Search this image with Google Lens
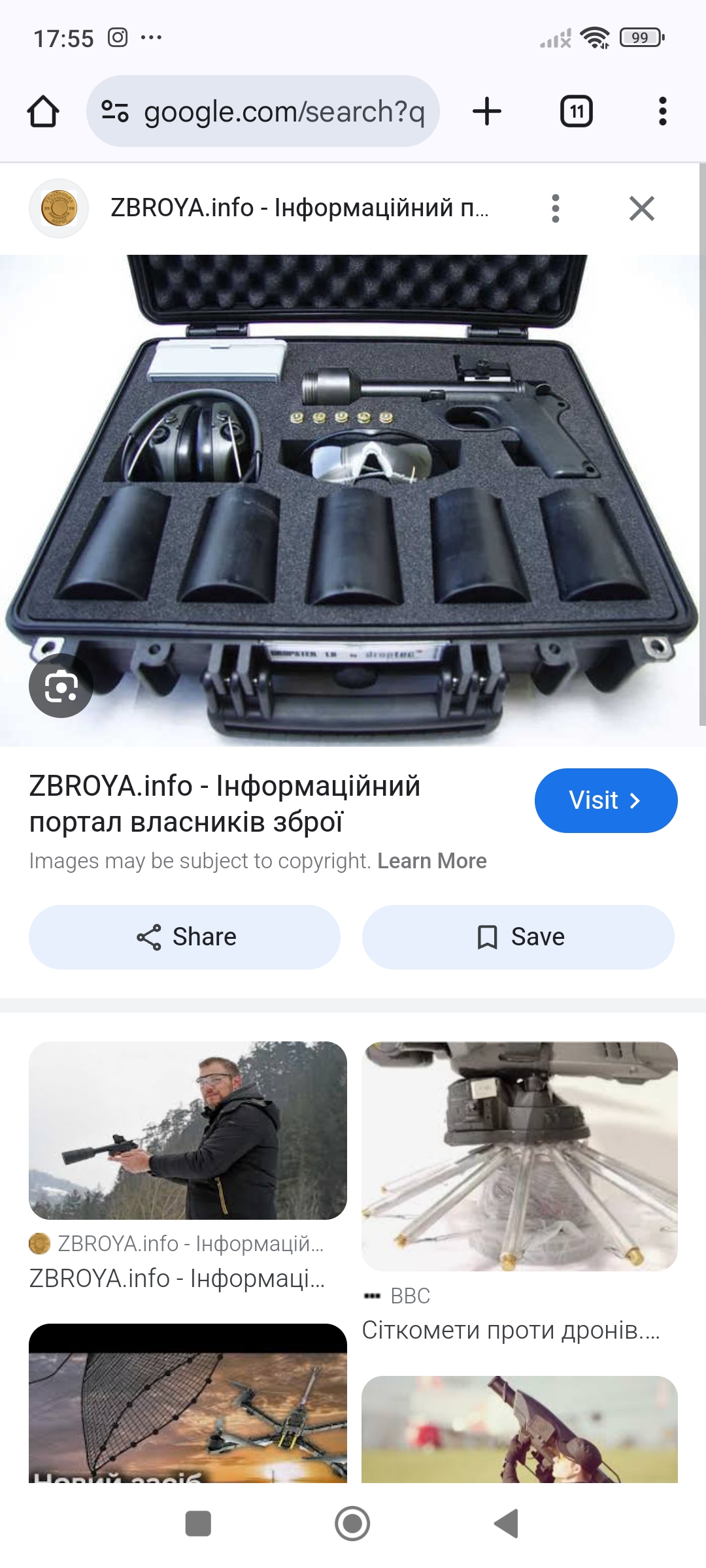706x1568 pixels. click(61, 685)
